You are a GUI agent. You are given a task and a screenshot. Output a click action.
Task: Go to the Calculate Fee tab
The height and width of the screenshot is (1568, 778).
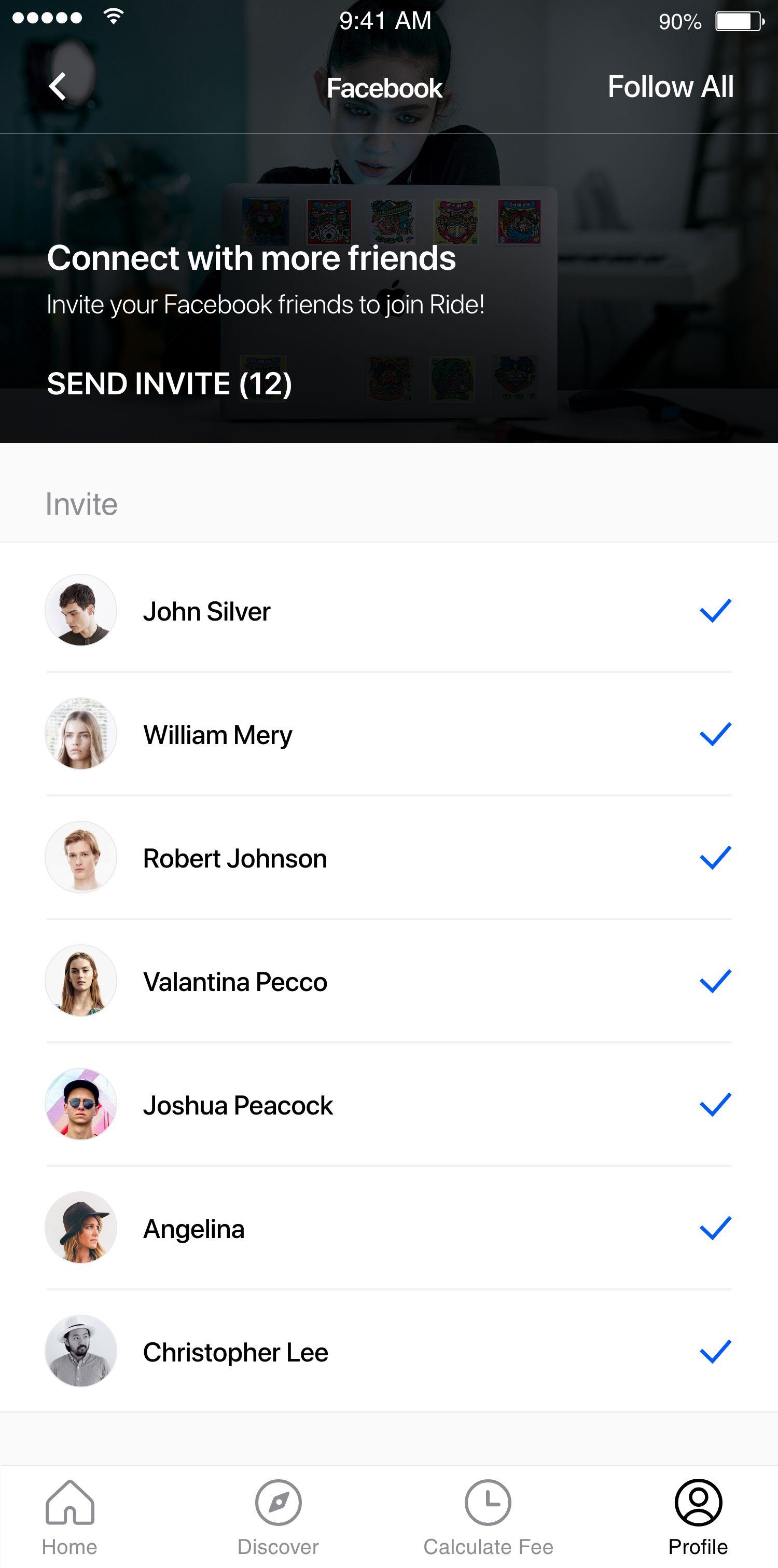[x=488, y=1516]
